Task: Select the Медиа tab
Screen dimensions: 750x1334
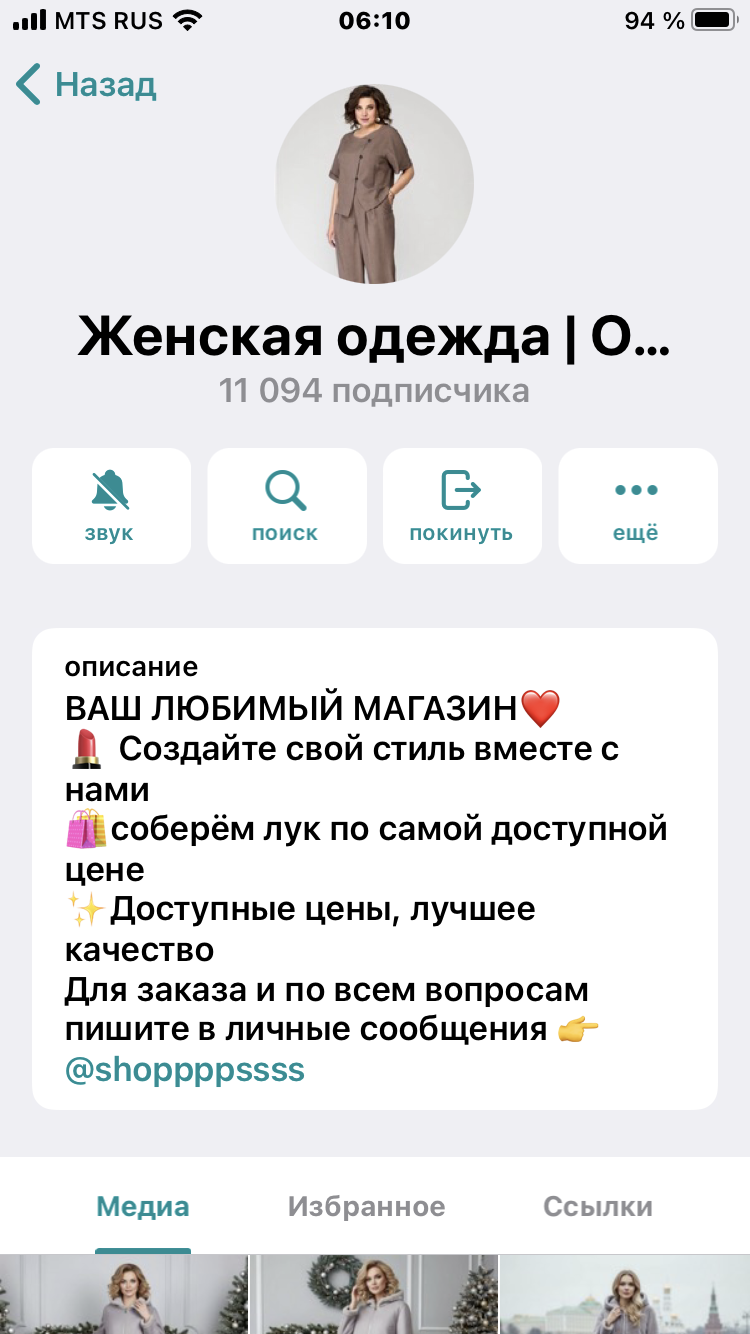Action: click(142, 1206)
